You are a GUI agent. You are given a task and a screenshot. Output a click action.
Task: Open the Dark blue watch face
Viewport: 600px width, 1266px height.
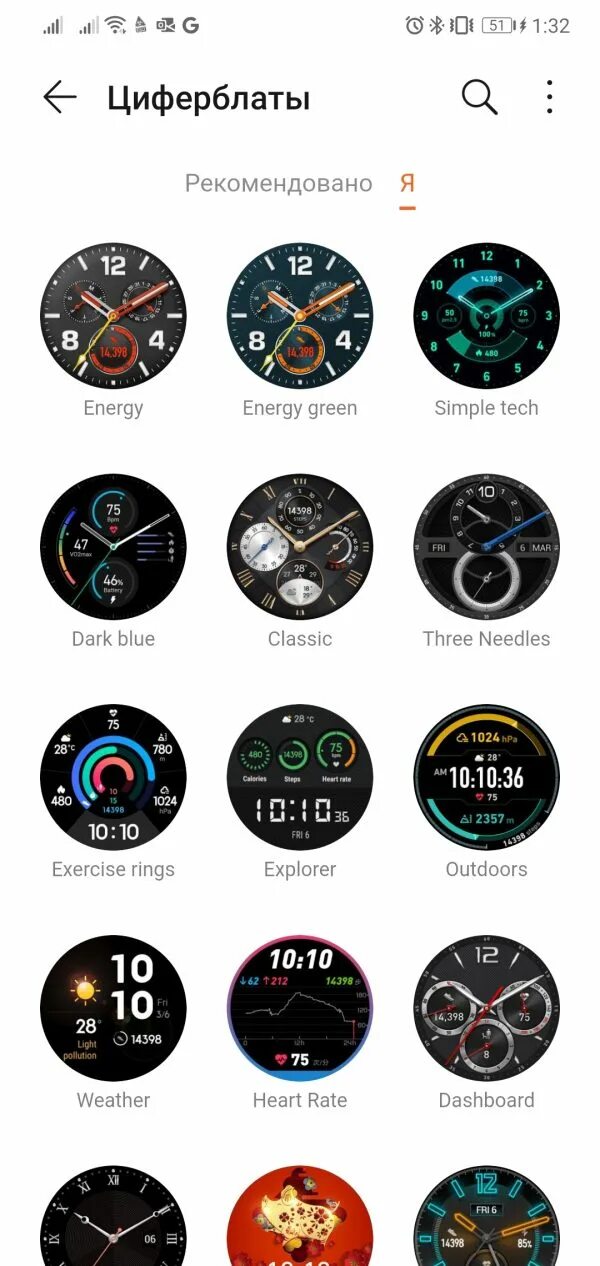point(113,547)
